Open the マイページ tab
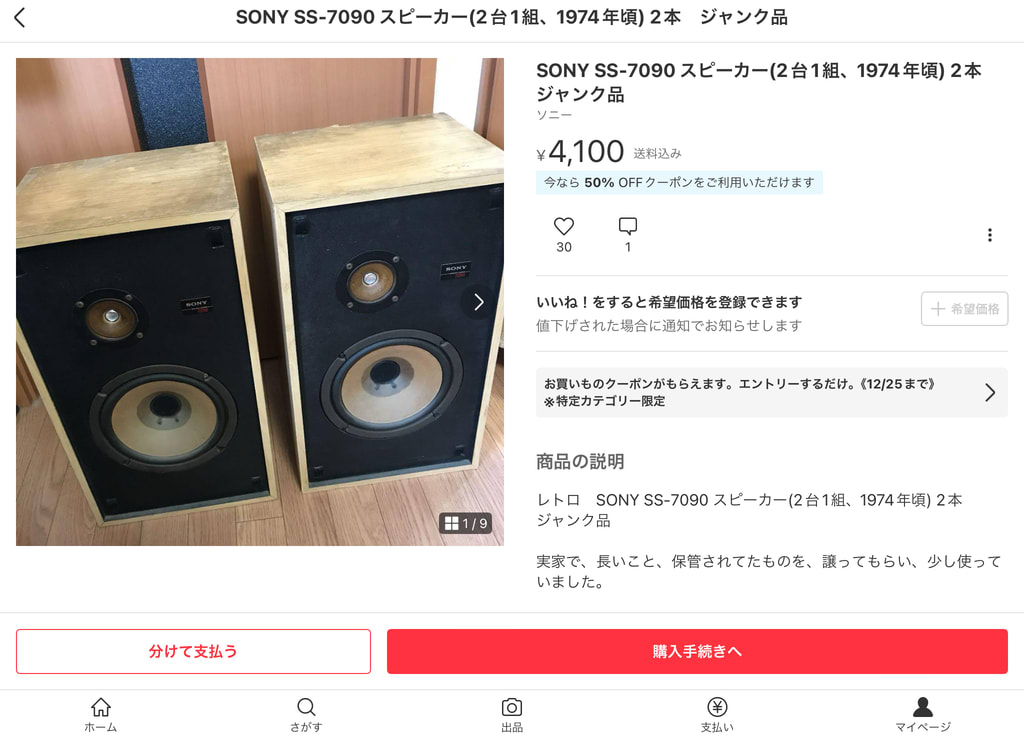This screenshot has height=740, width=1024. [922, 714]
